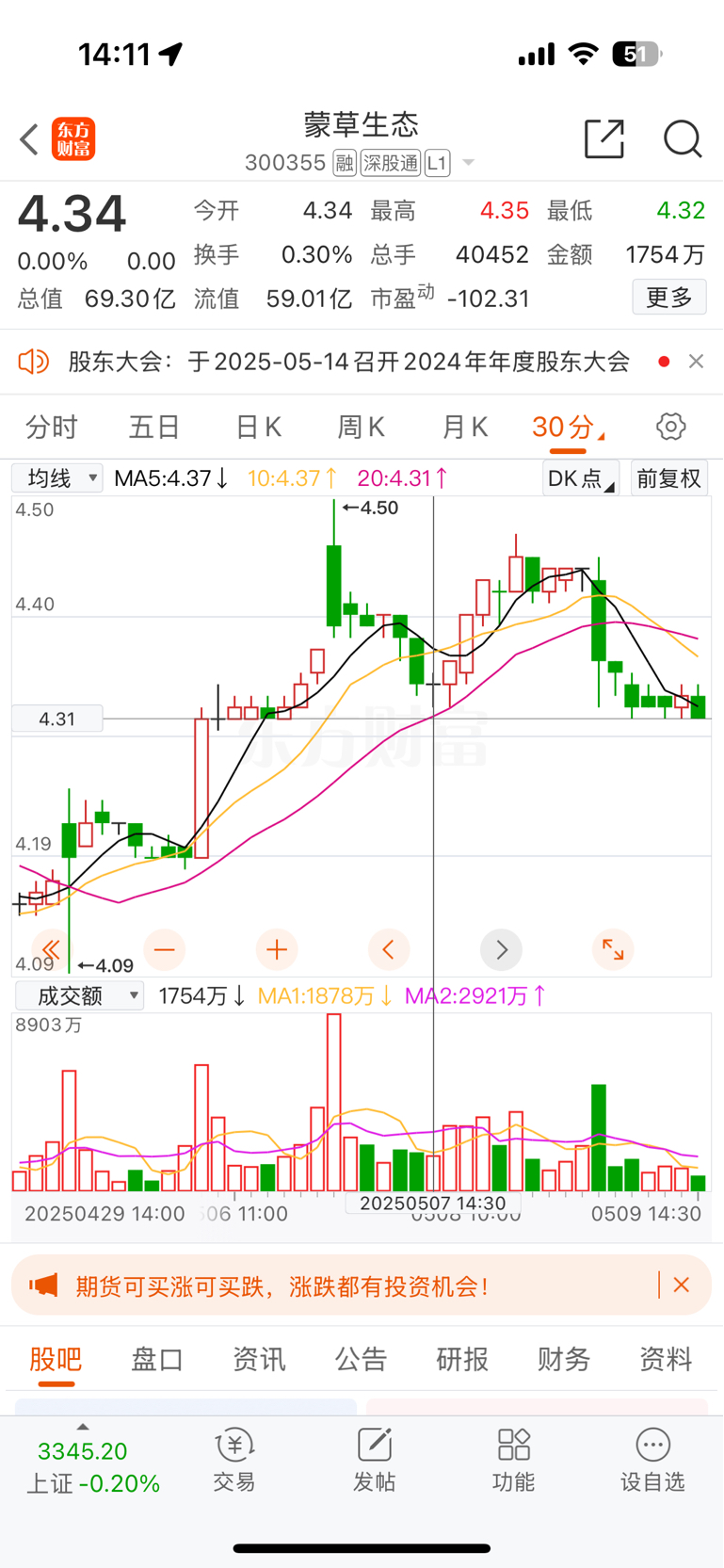
Task: Open the search magnifier icon
Action: 682,138
